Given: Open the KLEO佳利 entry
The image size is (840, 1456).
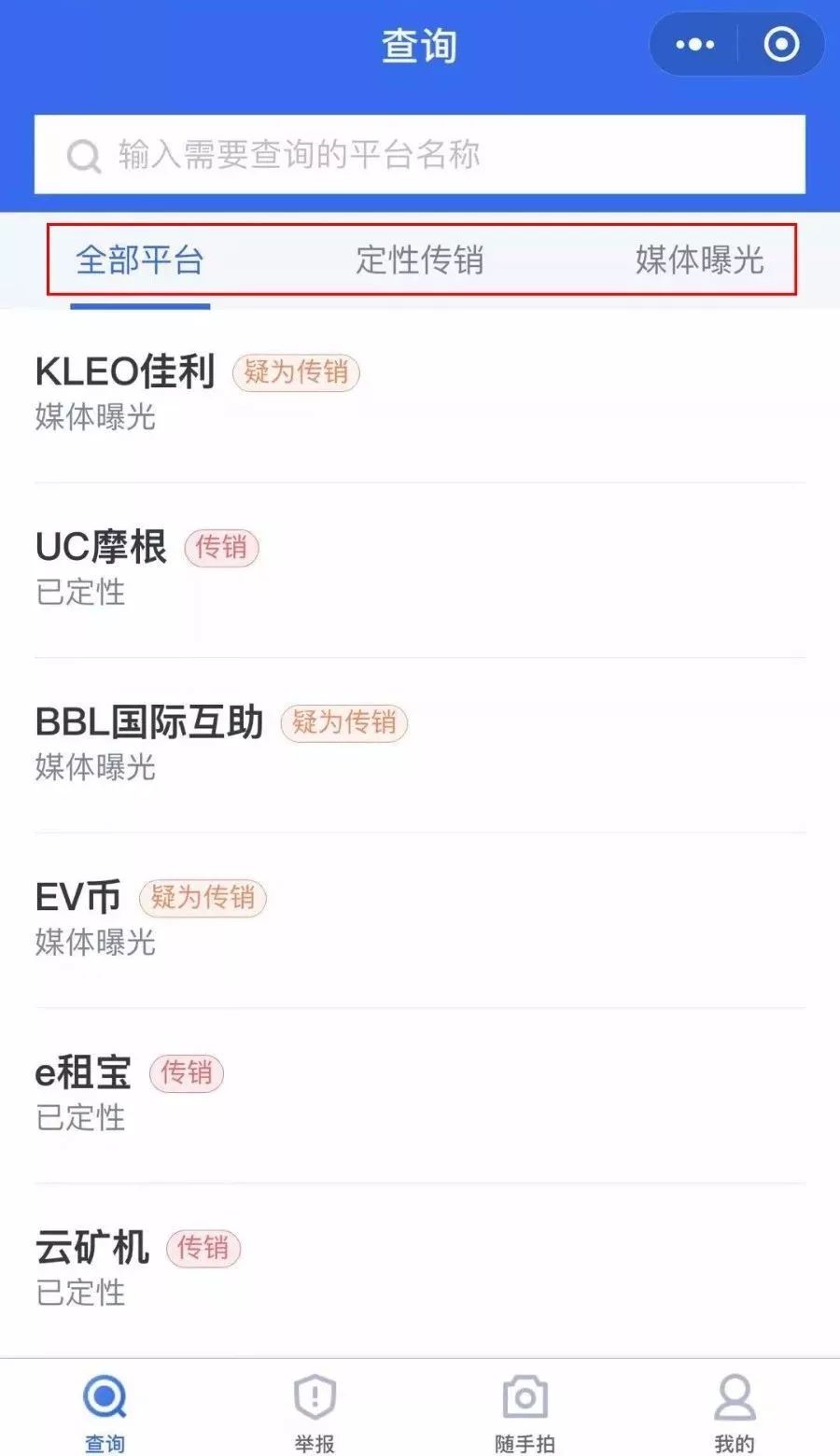Looking at the screenshot, I should (x=125, y=372).
